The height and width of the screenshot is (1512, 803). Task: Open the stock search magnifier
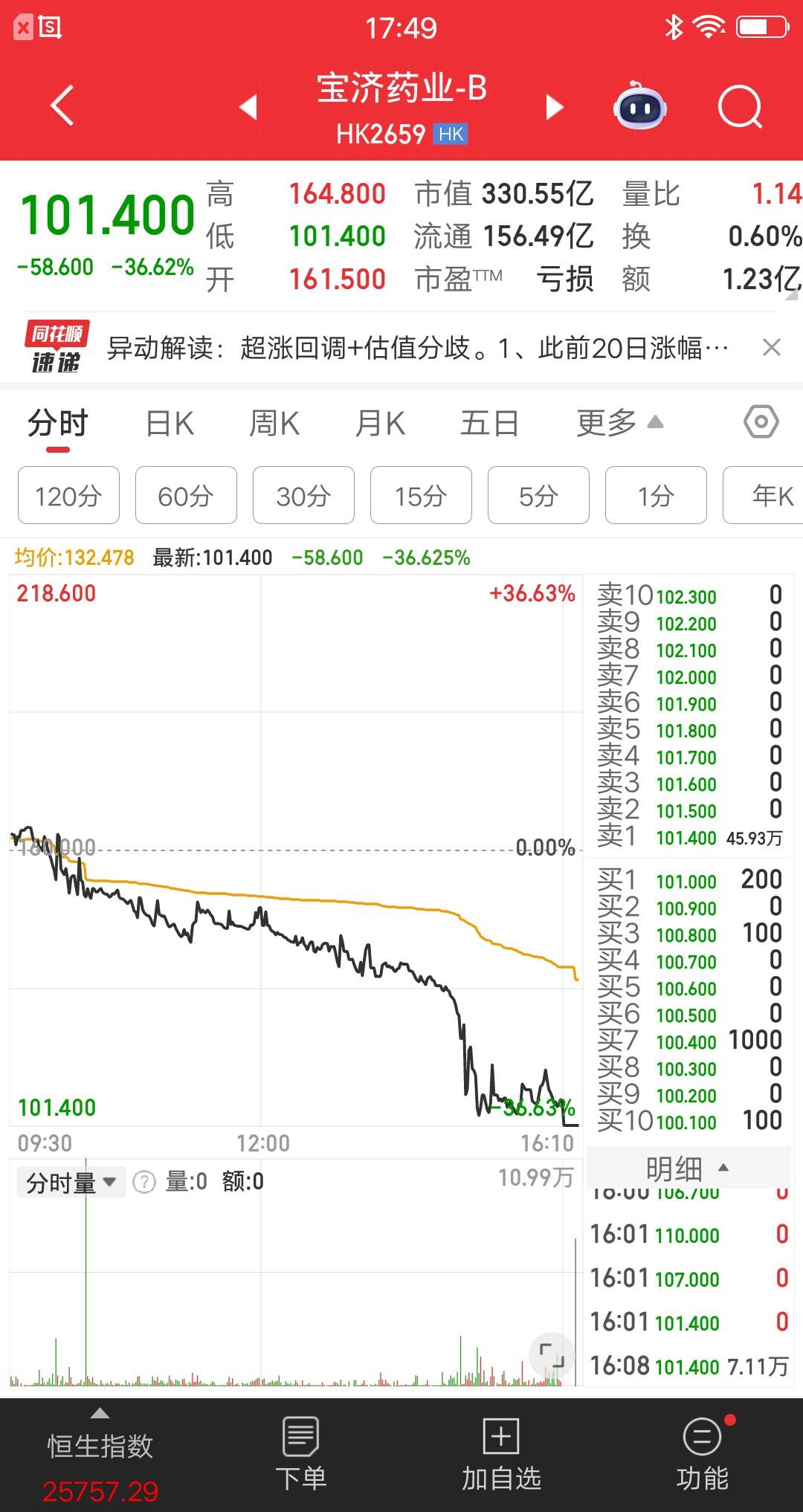(735, 106)
